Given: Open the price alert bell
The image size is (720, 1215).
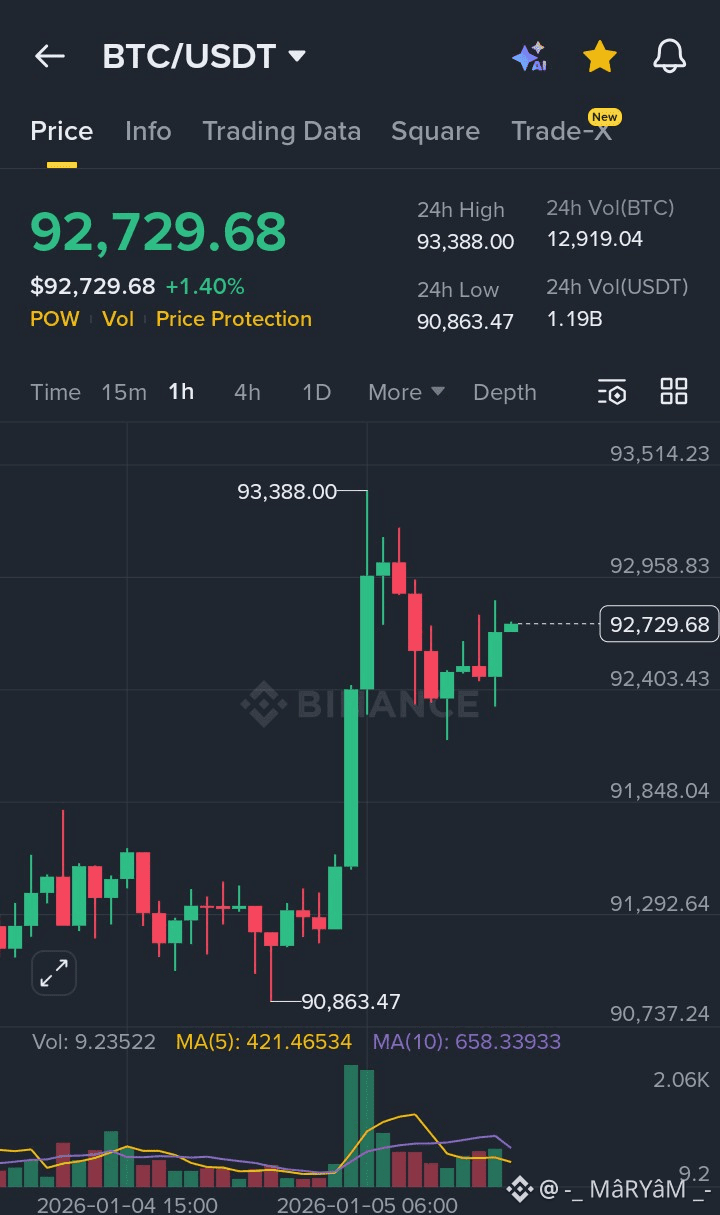Looking at the screenshot, I should click(x=669, y=57).
